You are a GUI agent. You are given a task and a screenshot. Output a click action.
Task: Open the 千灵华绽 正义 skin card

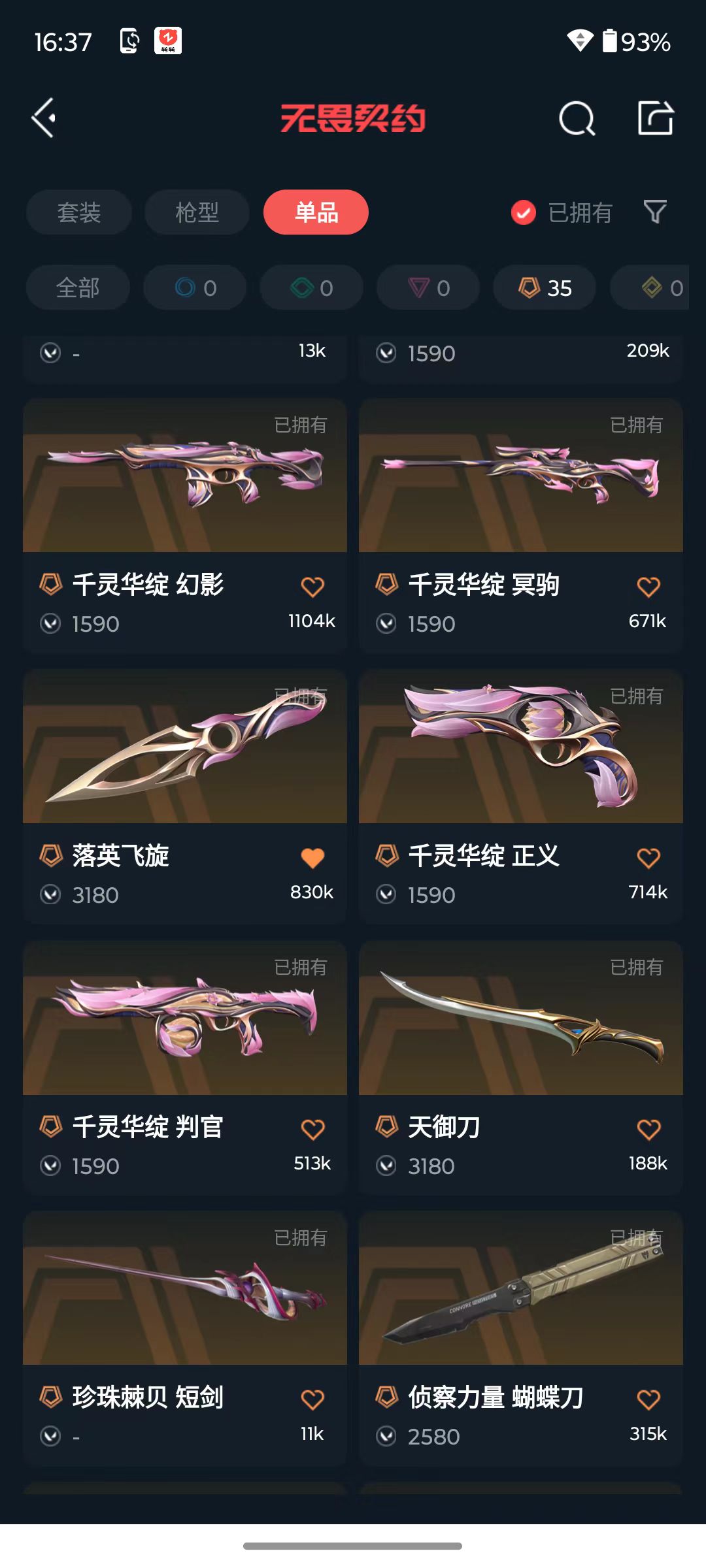pos(521,797)
